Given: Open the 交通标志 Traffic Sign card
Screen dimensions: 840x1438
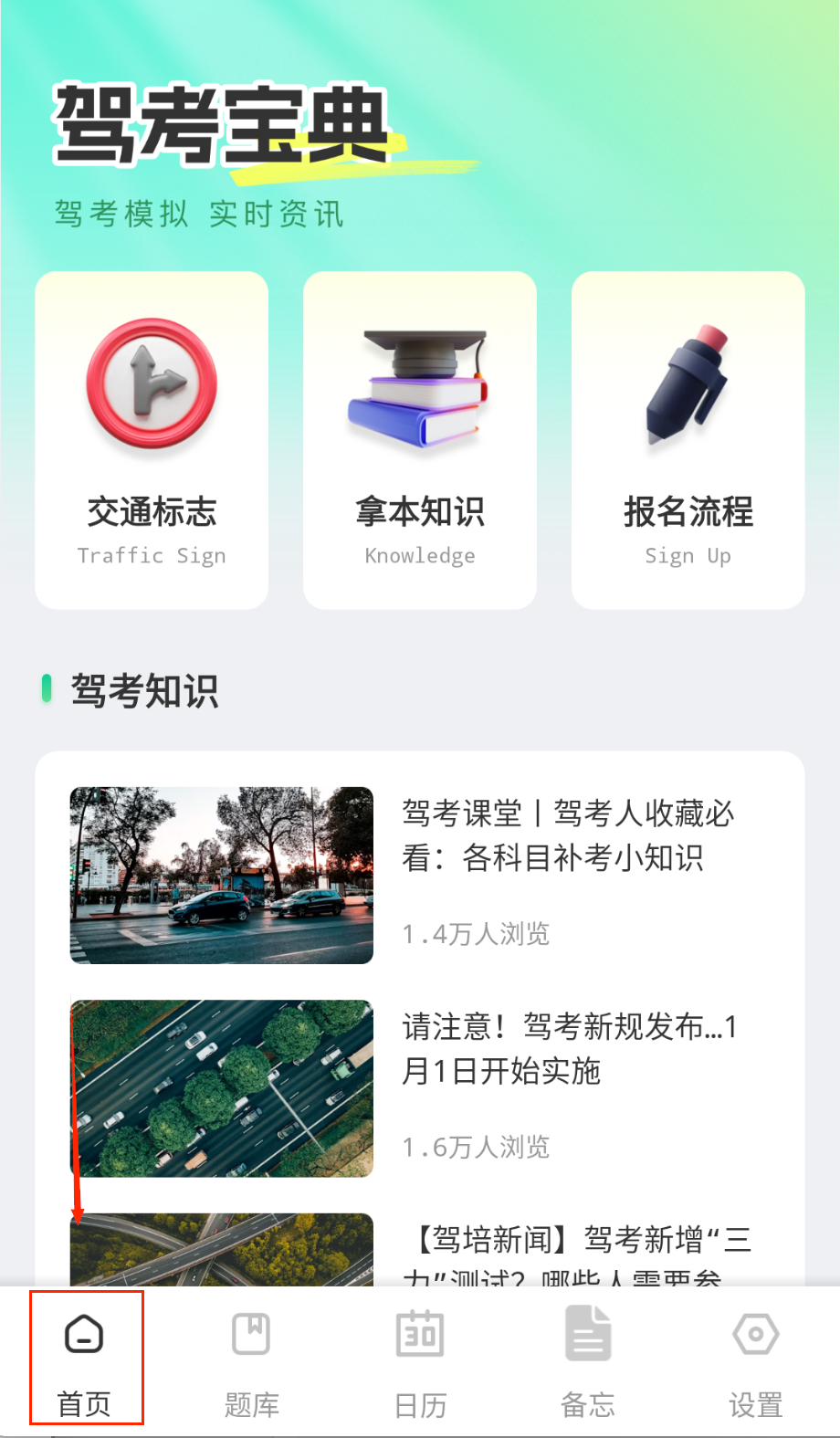Looking at the screenshot, I should click(152, 440).
